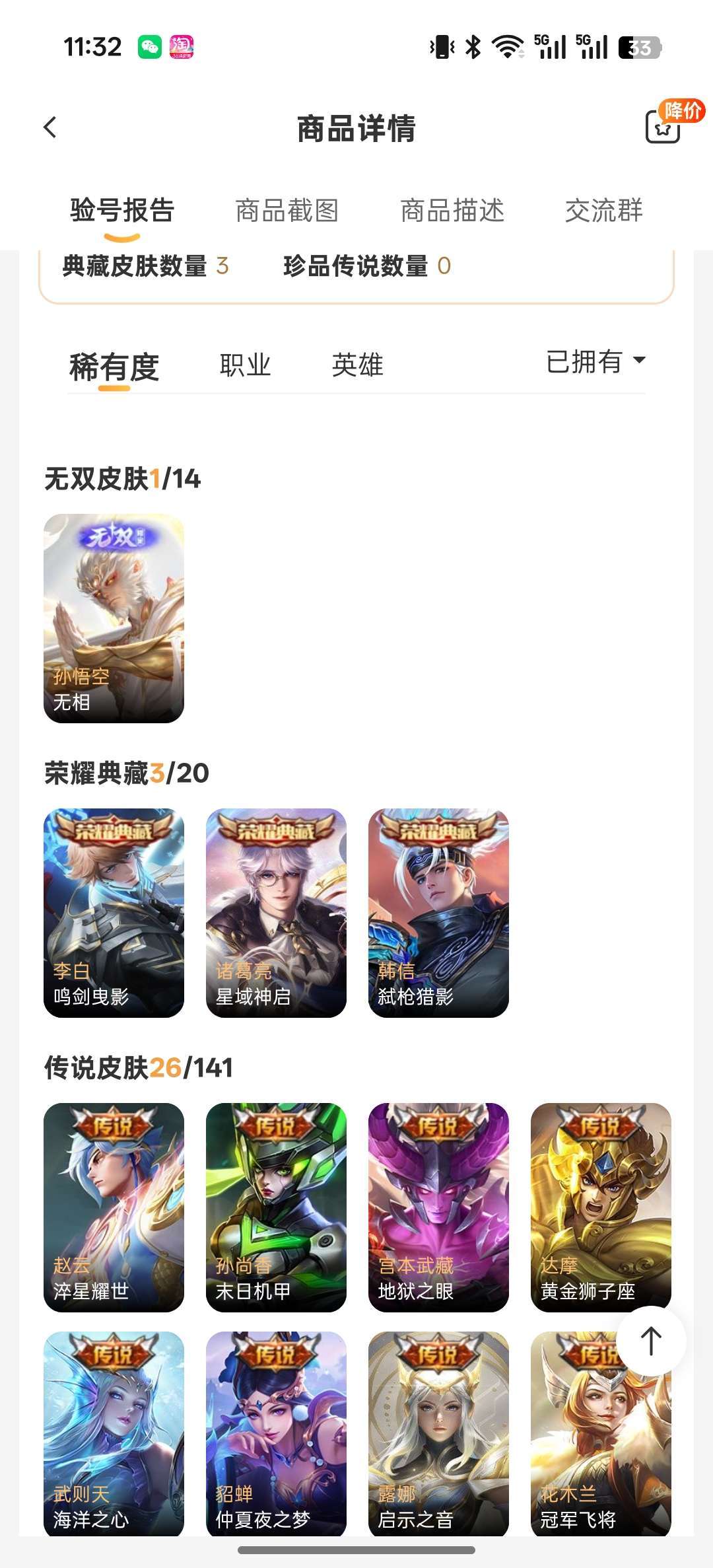Viewport: 713px width, 1568px height.
Task: Sort skins by 英雄
Action: pyautogui.click(x=357, y=365)
